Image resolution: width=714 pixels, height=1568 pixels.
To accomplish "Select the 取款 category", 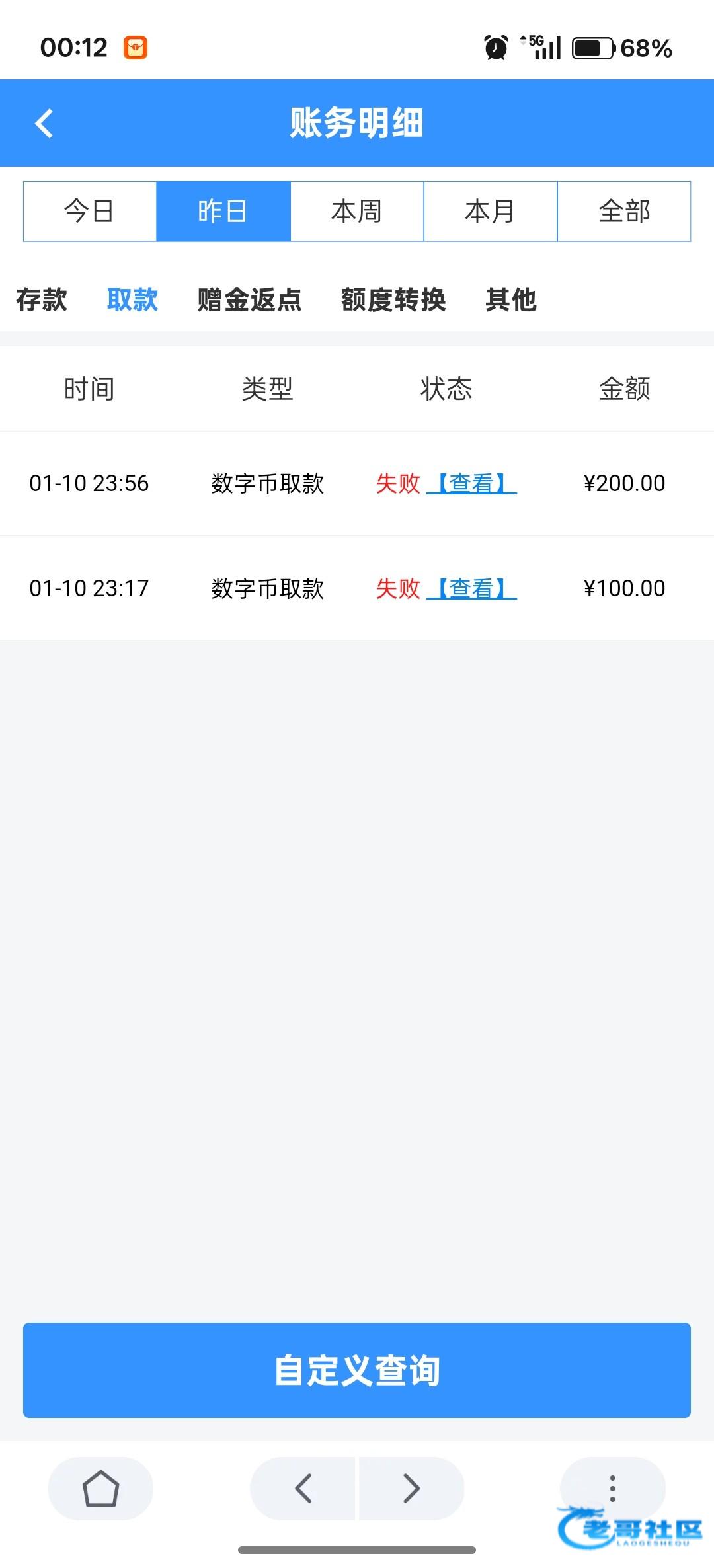I will tap(132, 299).
